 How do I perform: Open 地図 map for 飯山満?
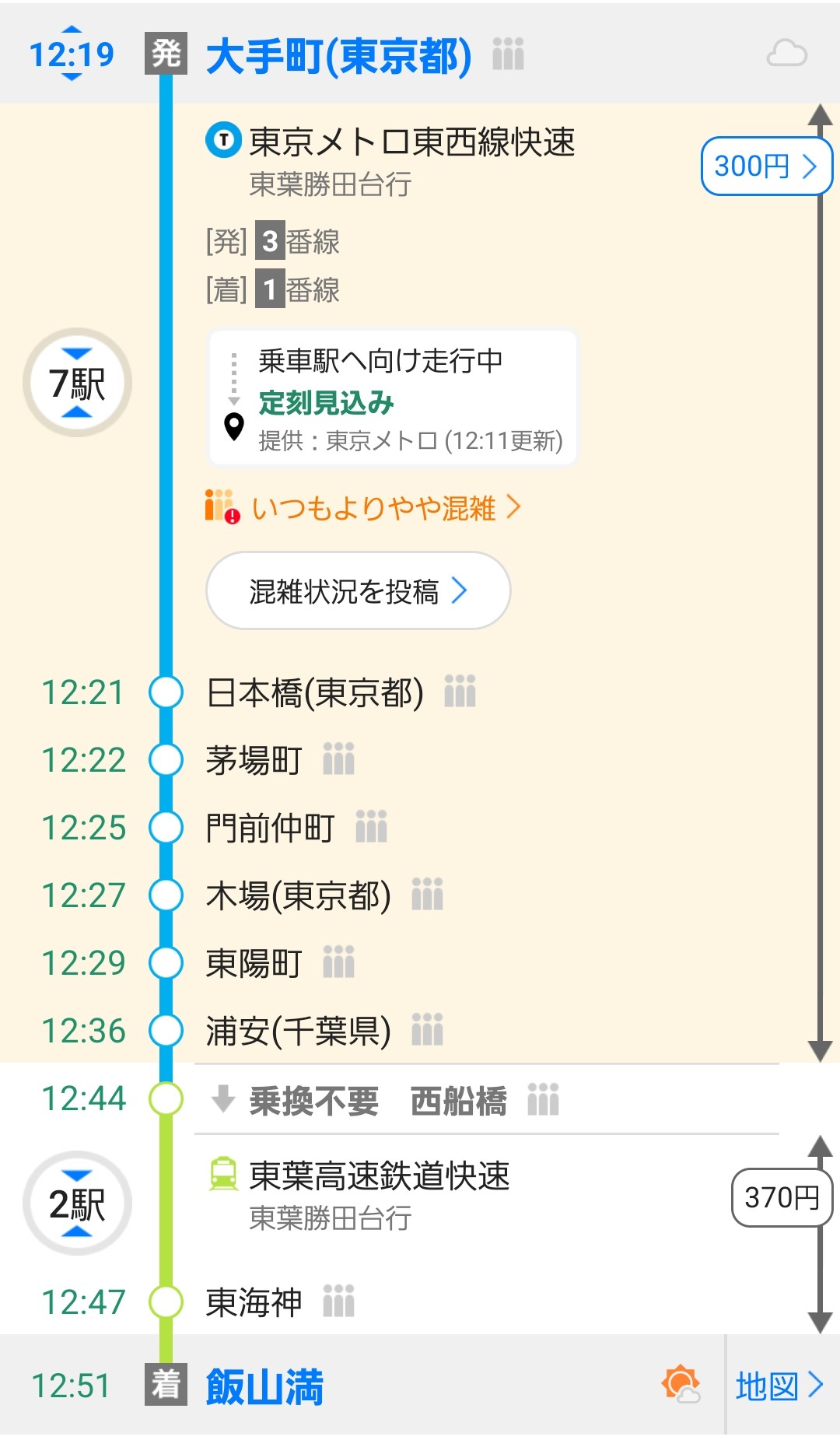(x=779, y=1386)
